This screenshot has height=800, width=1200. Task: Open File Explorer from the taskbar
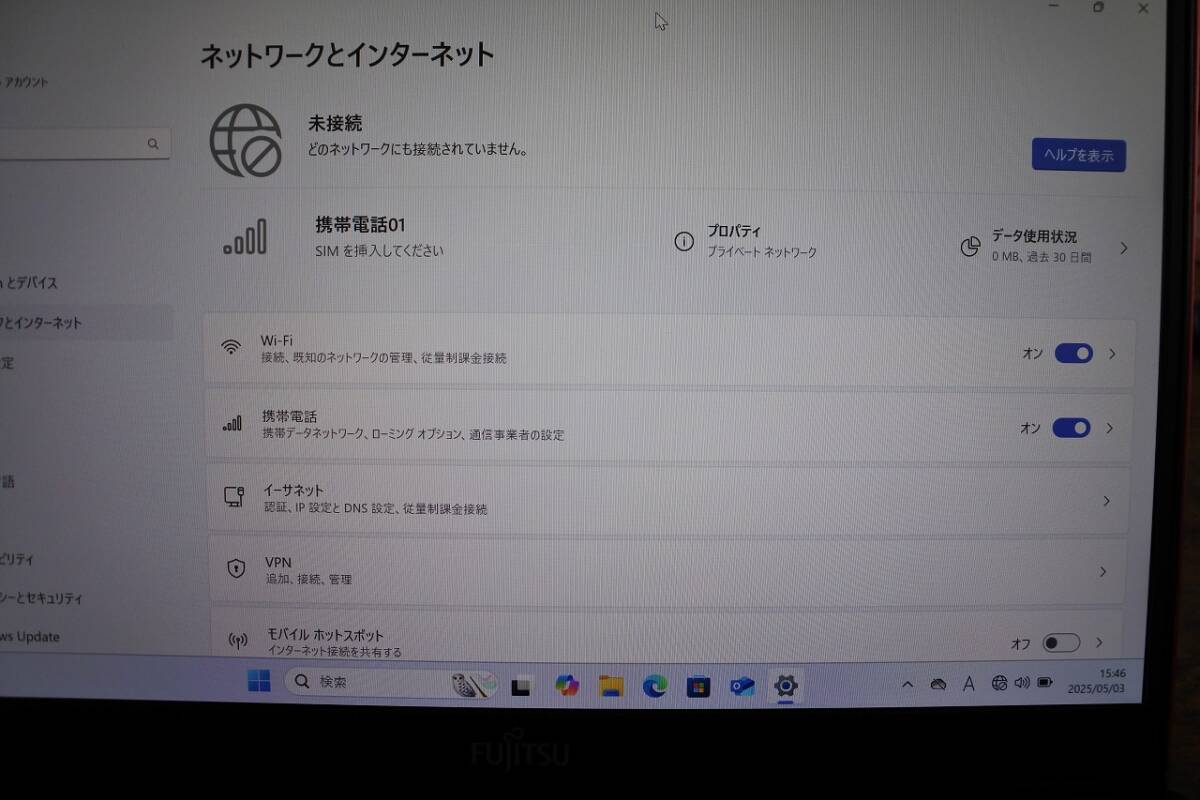(611, 686)
